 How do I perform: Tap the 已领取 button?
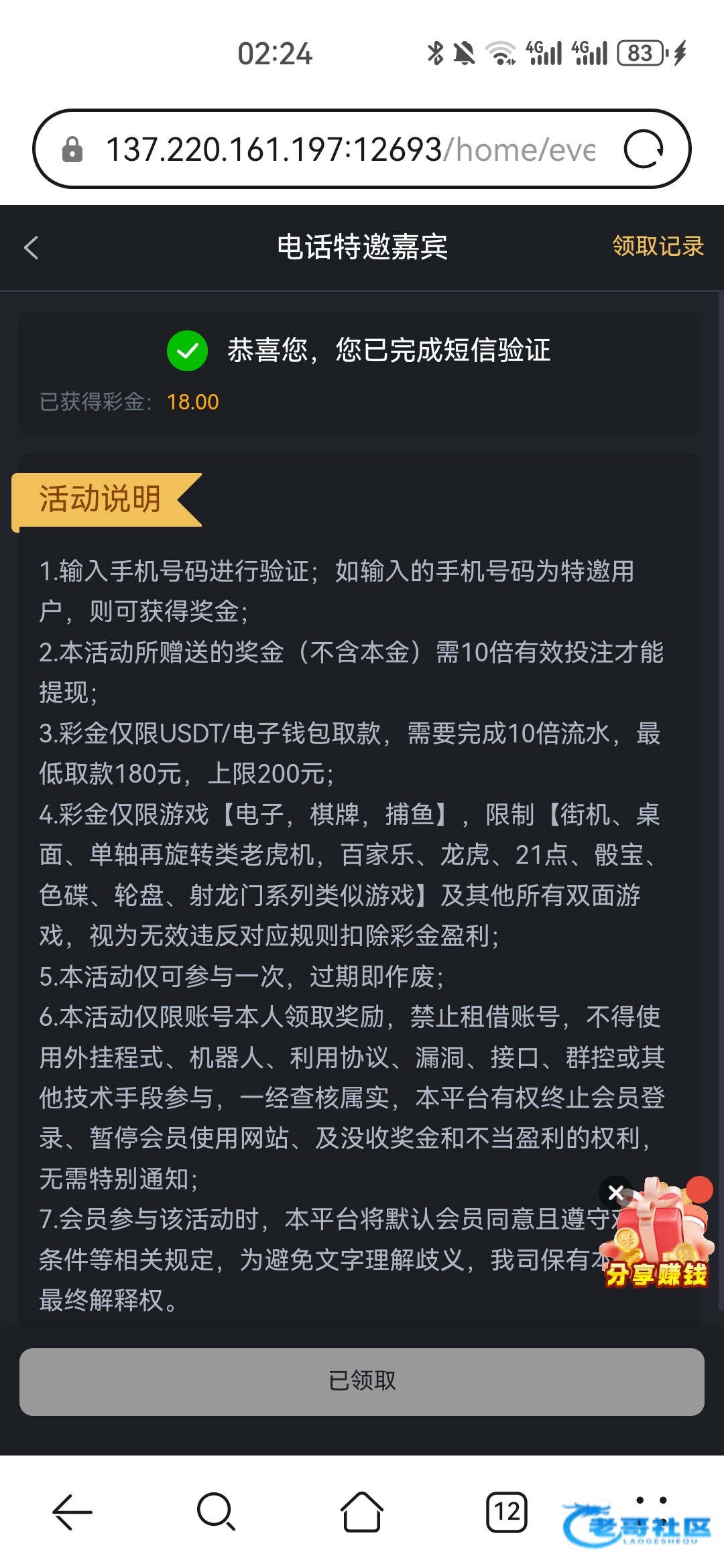[362, 1381]
